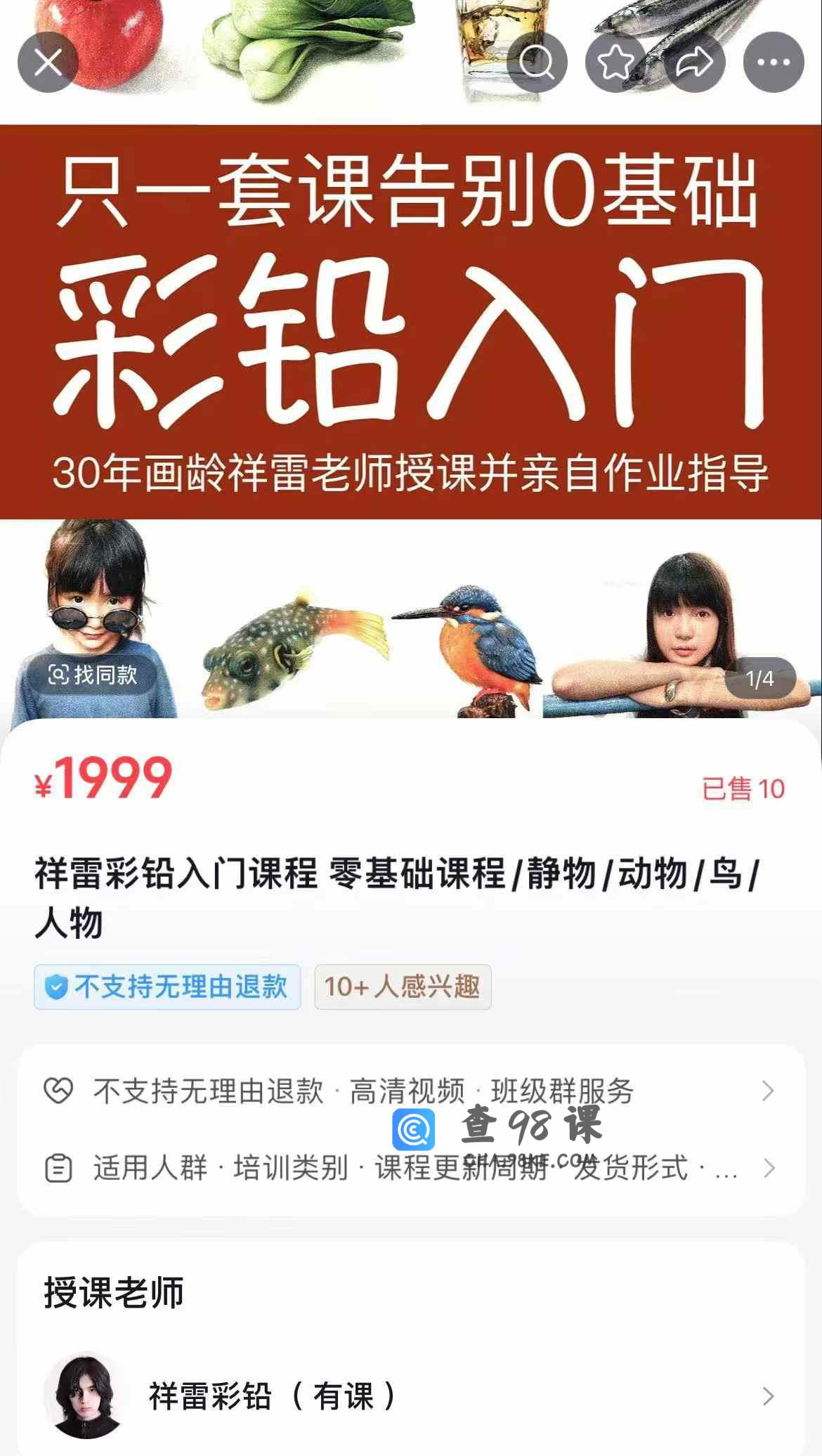Share this course listing

coord(694,63)
